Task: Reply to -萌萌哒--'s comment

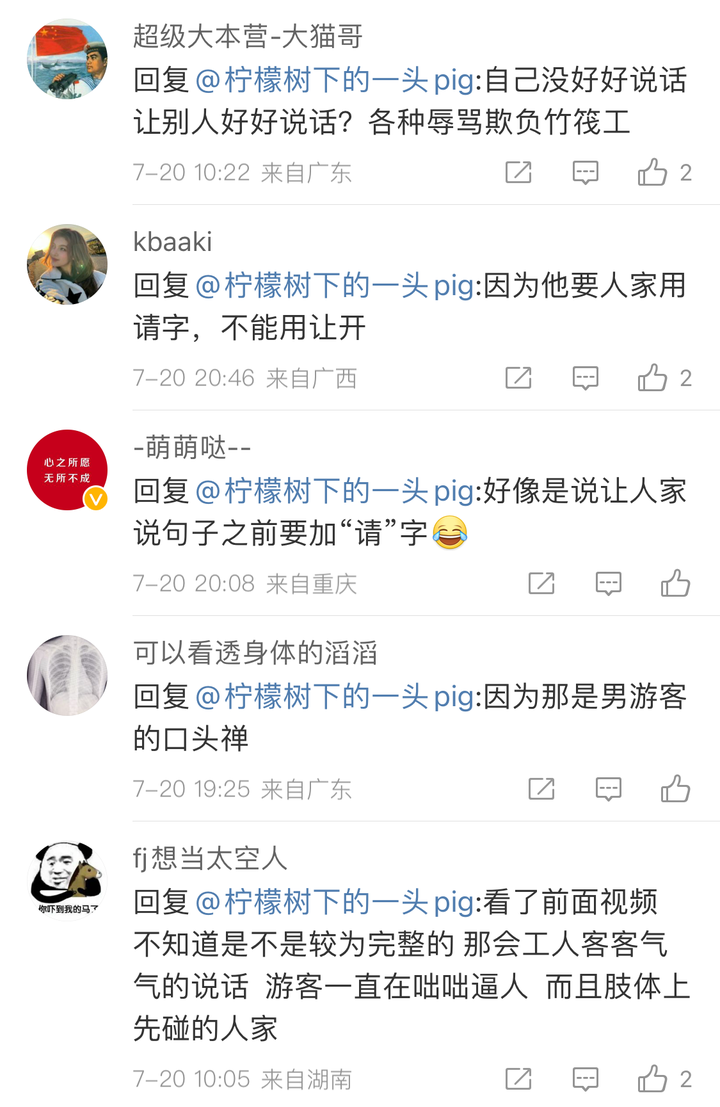Action: coord(608,583)
